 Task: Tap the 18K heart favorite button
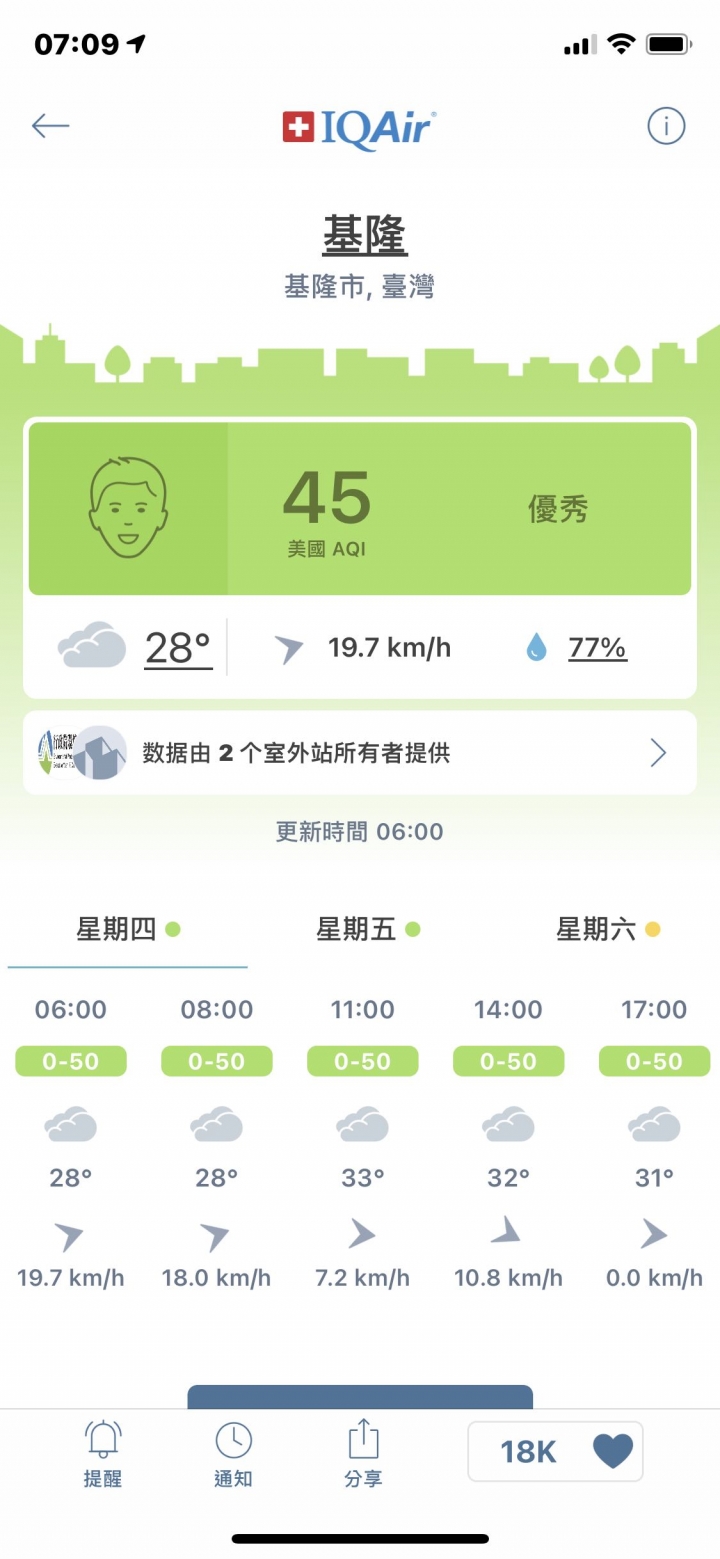555,1451
